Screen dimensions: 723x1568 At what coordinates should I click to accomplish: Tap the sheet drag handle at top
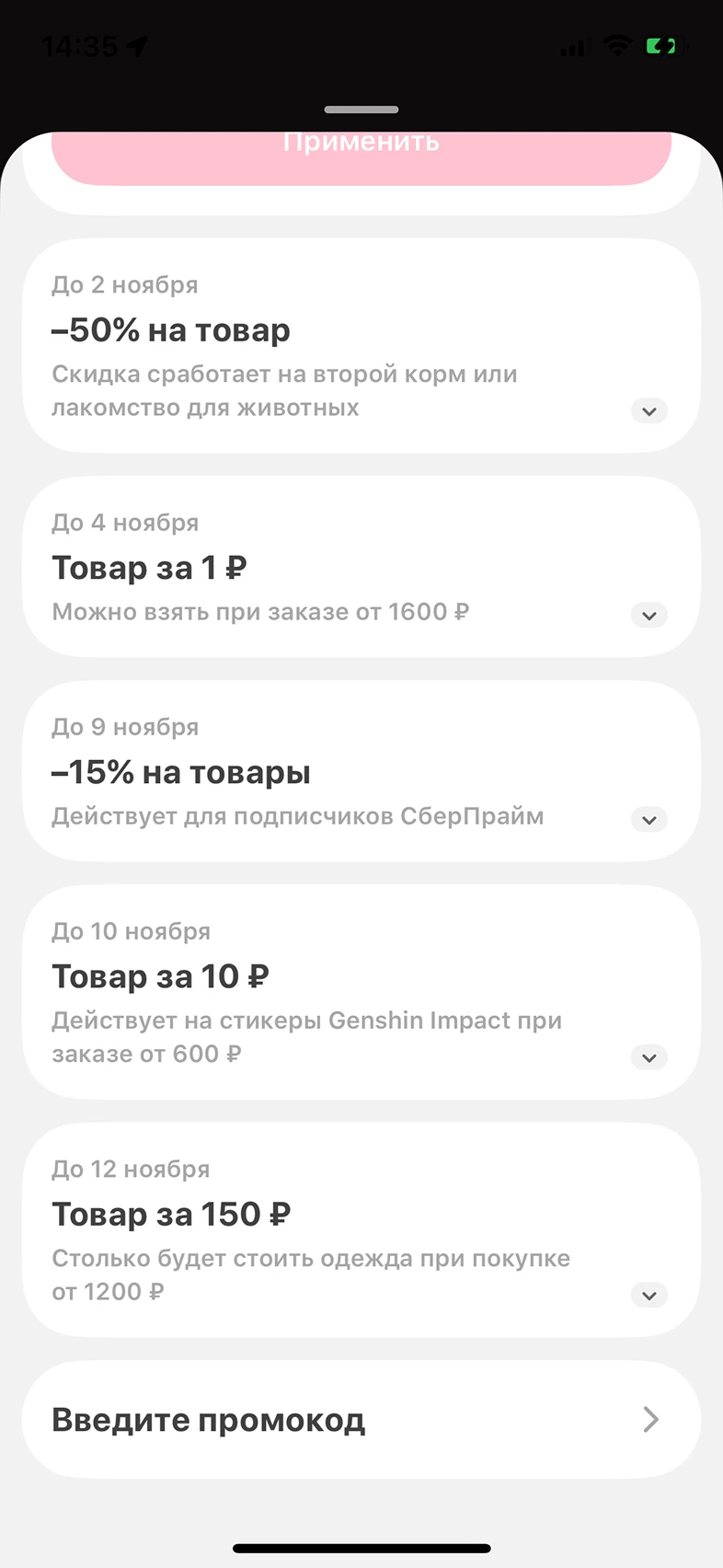(361, 109)
